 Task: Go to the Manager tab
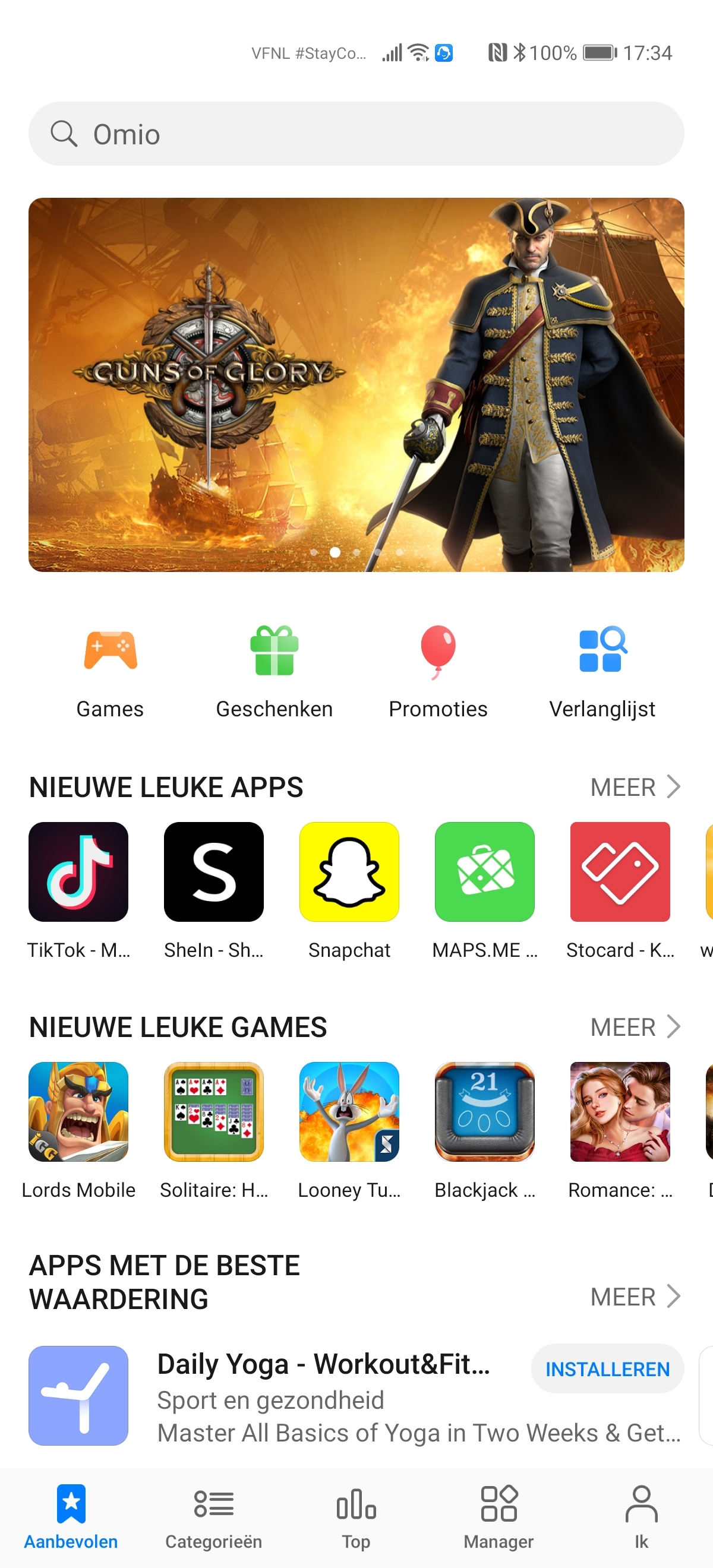click(x=499, y=1517)
